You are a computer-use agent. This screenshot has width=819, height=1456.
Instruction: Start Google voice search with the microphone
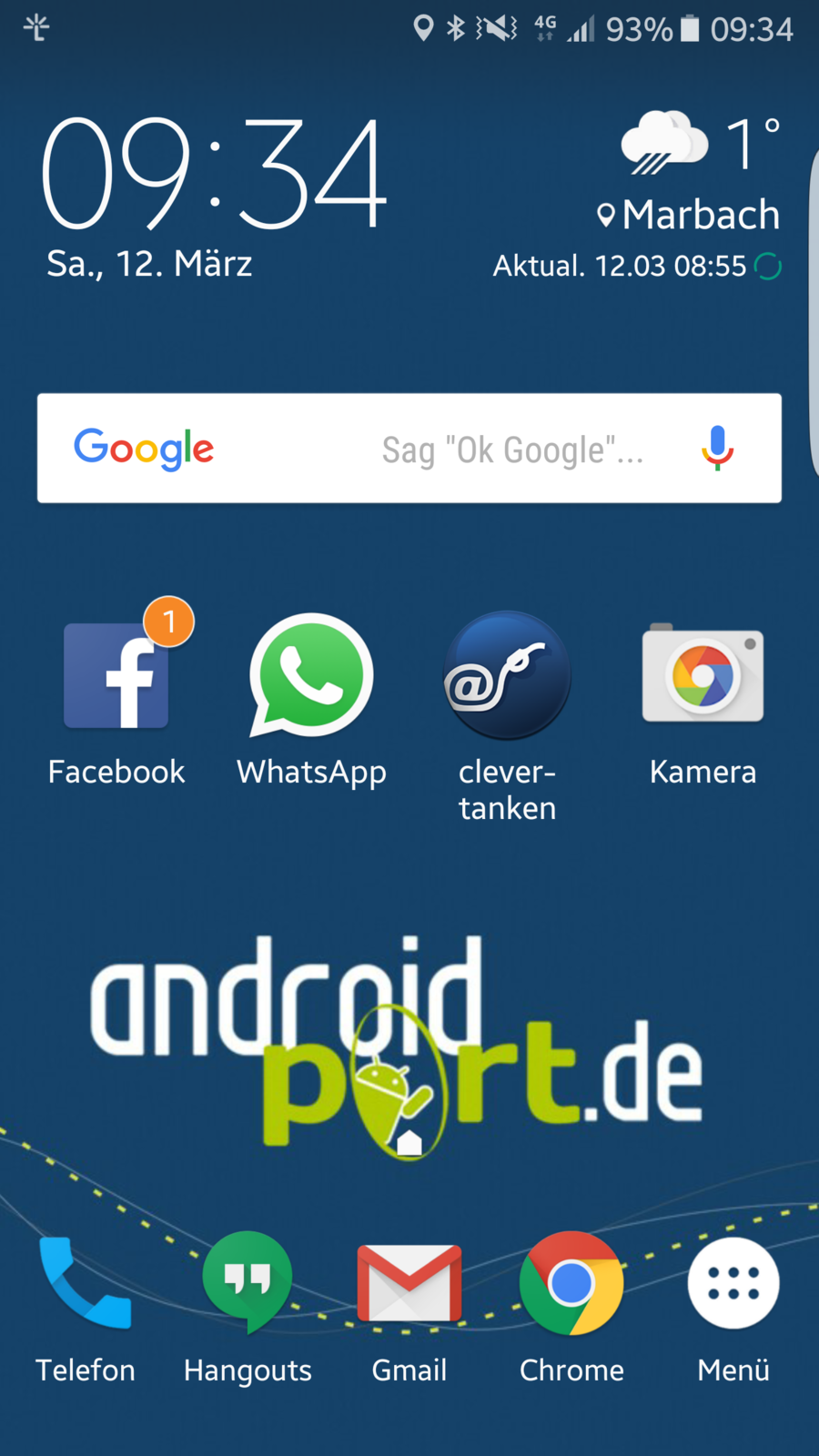tap(717, 448)
